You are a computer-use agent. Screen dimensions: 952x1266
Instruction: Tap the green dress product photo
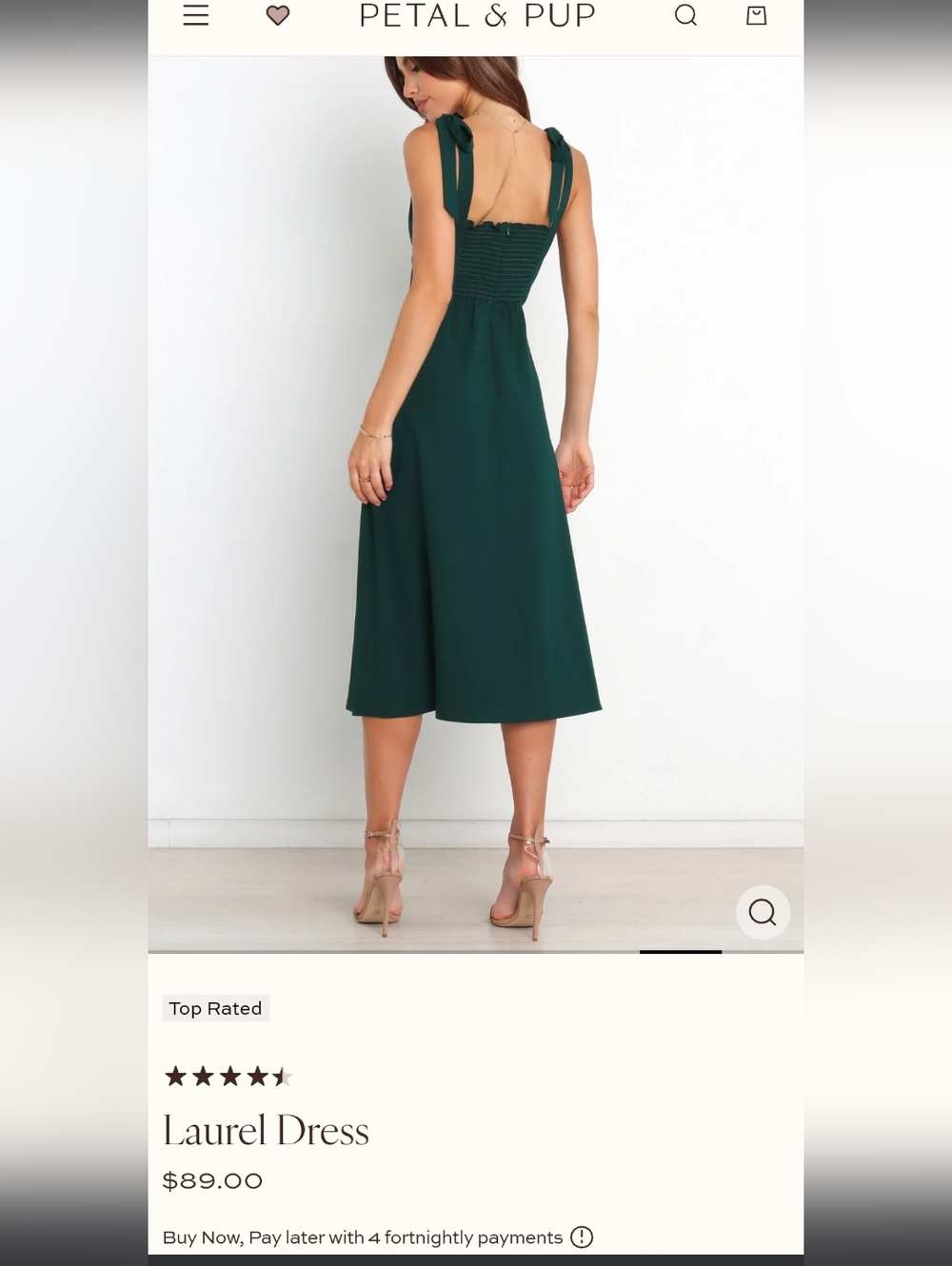476,476
